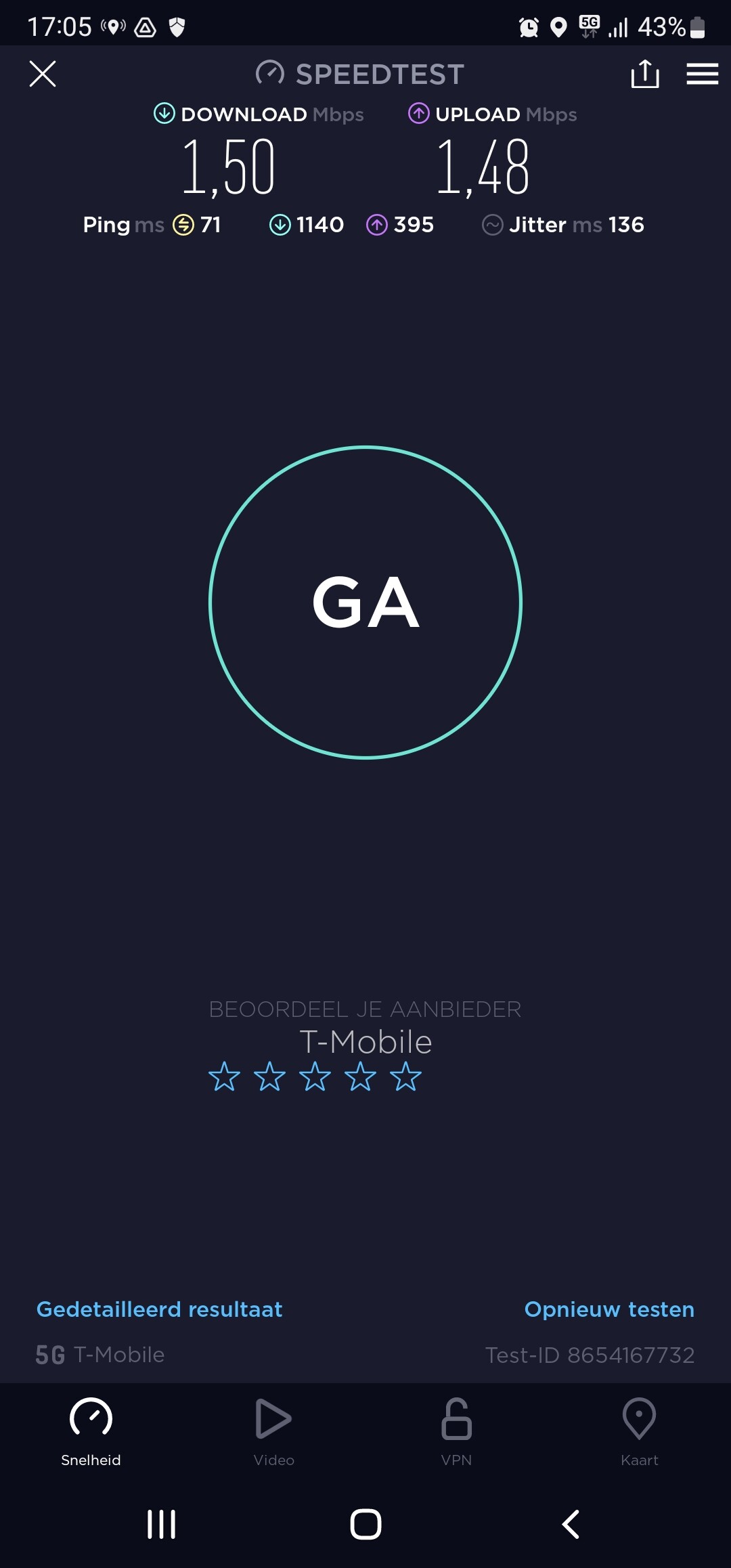Go back using the system back button
The height and width of the screenshot is (1568, 731).
(x=571, y=1525)
